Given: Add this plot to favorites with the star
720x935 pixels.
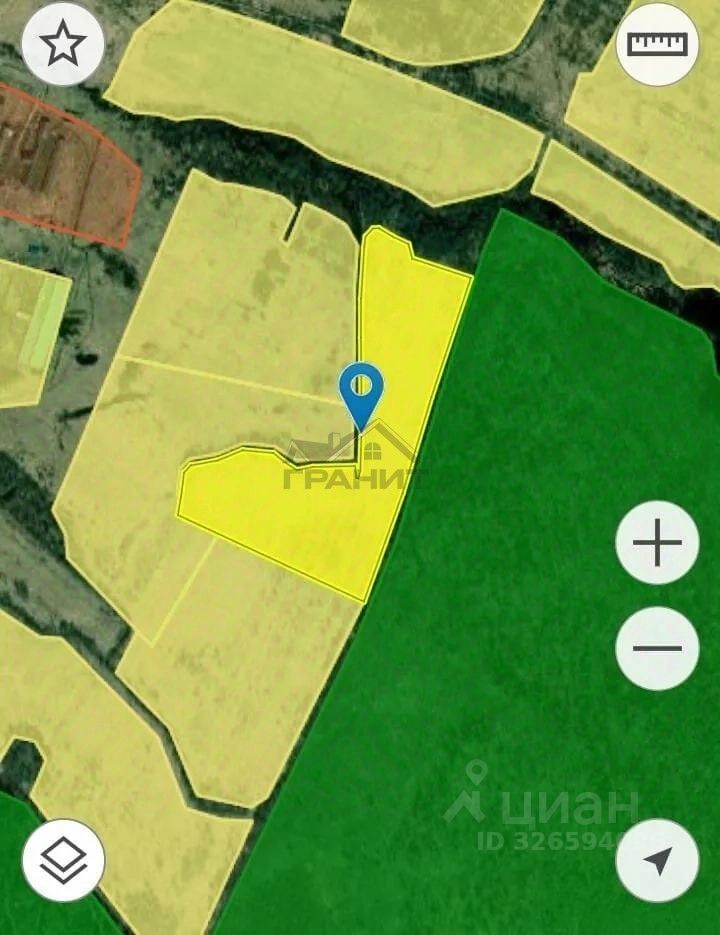Looking at the screenshot, I should 63,45.
